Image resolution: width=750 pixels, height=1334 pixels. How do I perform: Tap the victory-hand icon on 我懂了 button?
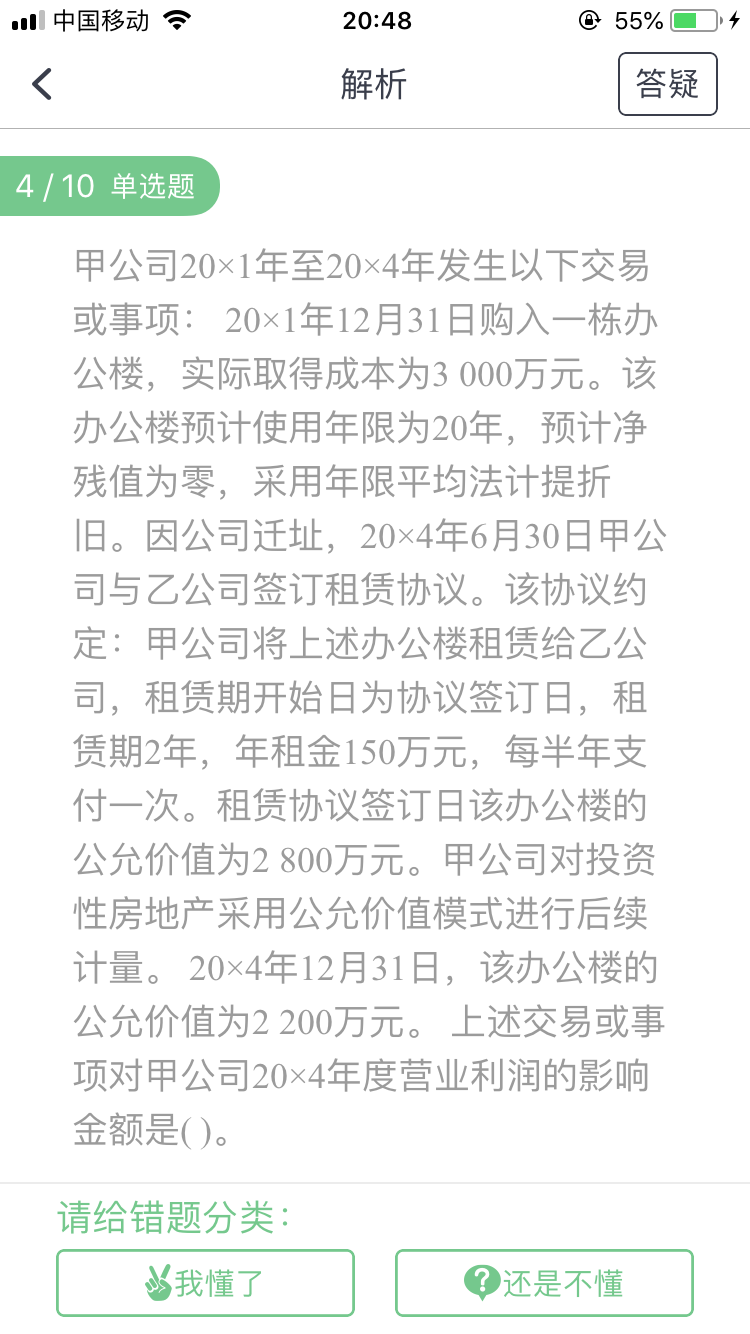point(158,1283)
